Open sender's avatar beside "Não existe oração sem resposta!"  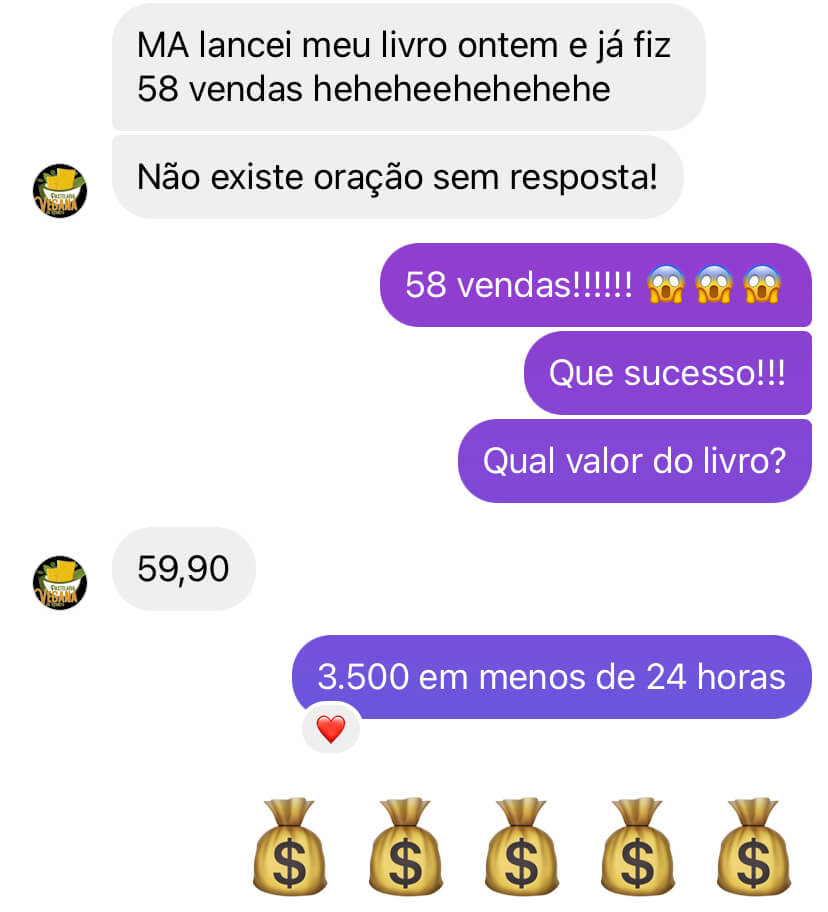click(60, 190)
